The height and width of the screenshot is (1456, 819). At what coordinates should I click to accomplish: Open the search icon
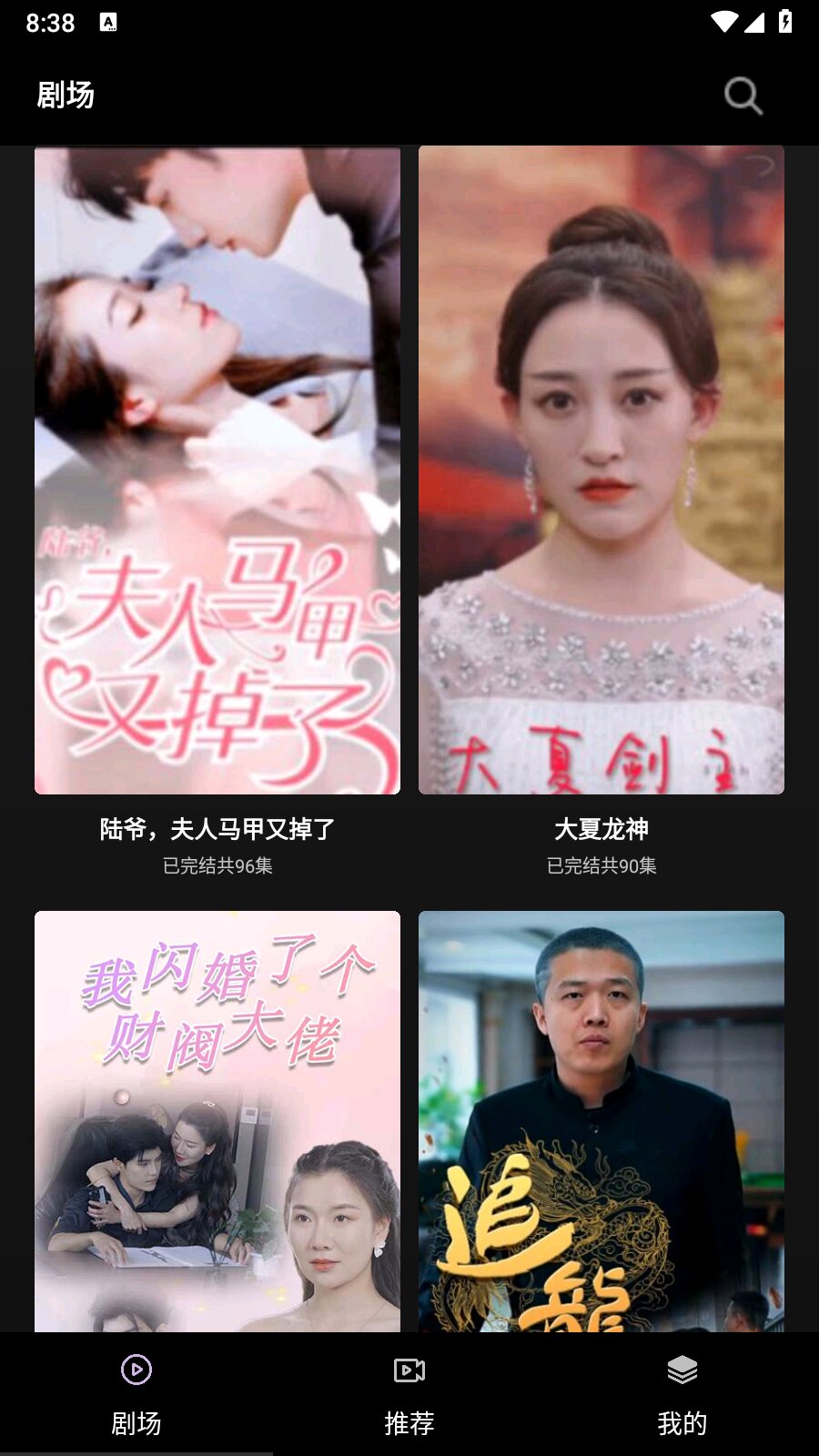point(743,96)
